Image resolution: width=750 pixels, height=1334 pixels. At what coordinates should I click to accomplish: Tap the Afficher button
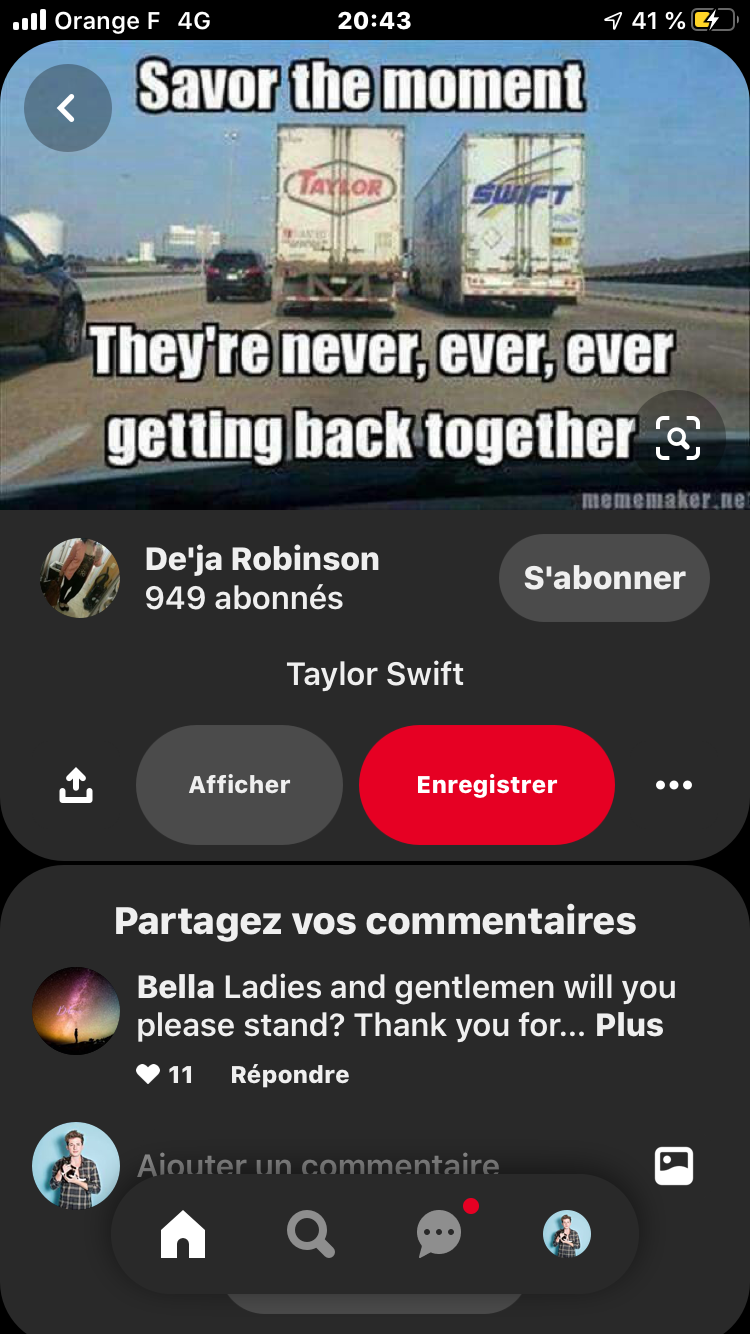239,785
